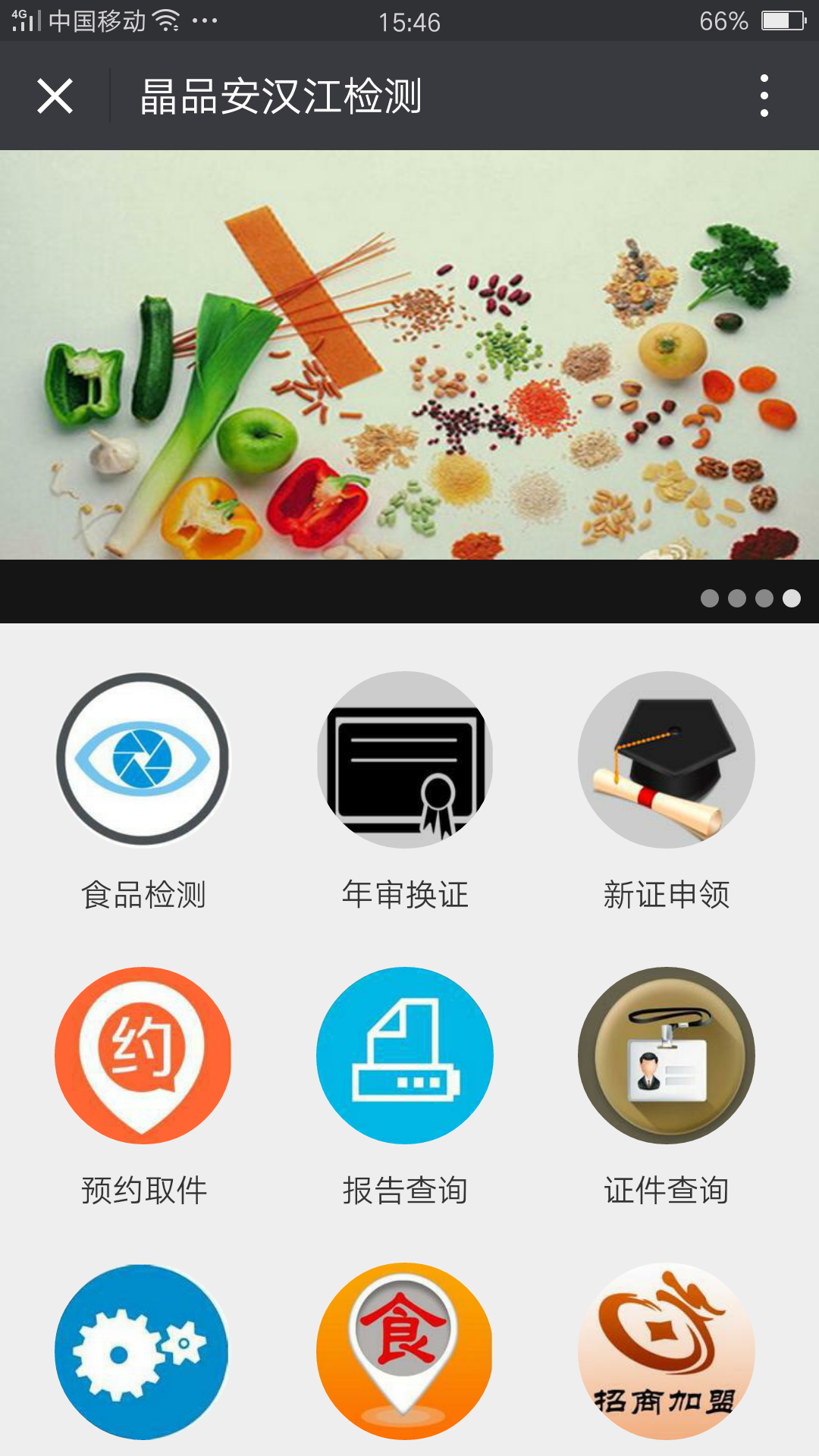Close the 晶品安汉江检测 web page
Viewport: 819px width, 1456px height.
click(55, 96)
